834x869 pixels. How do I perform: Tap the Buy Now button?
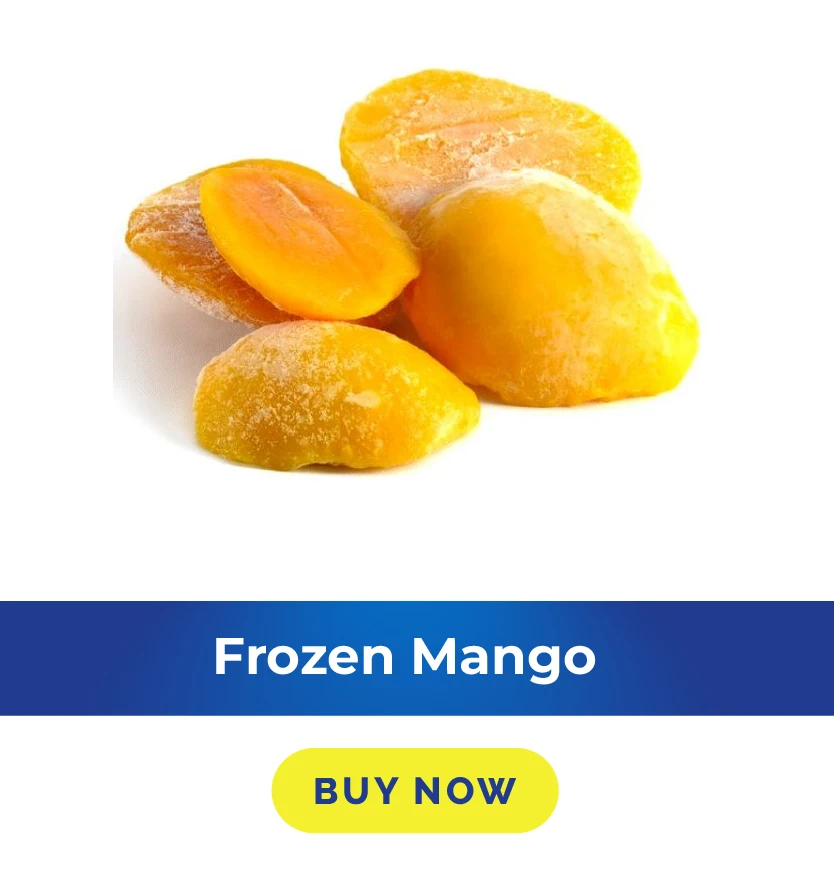coord(415,790)
